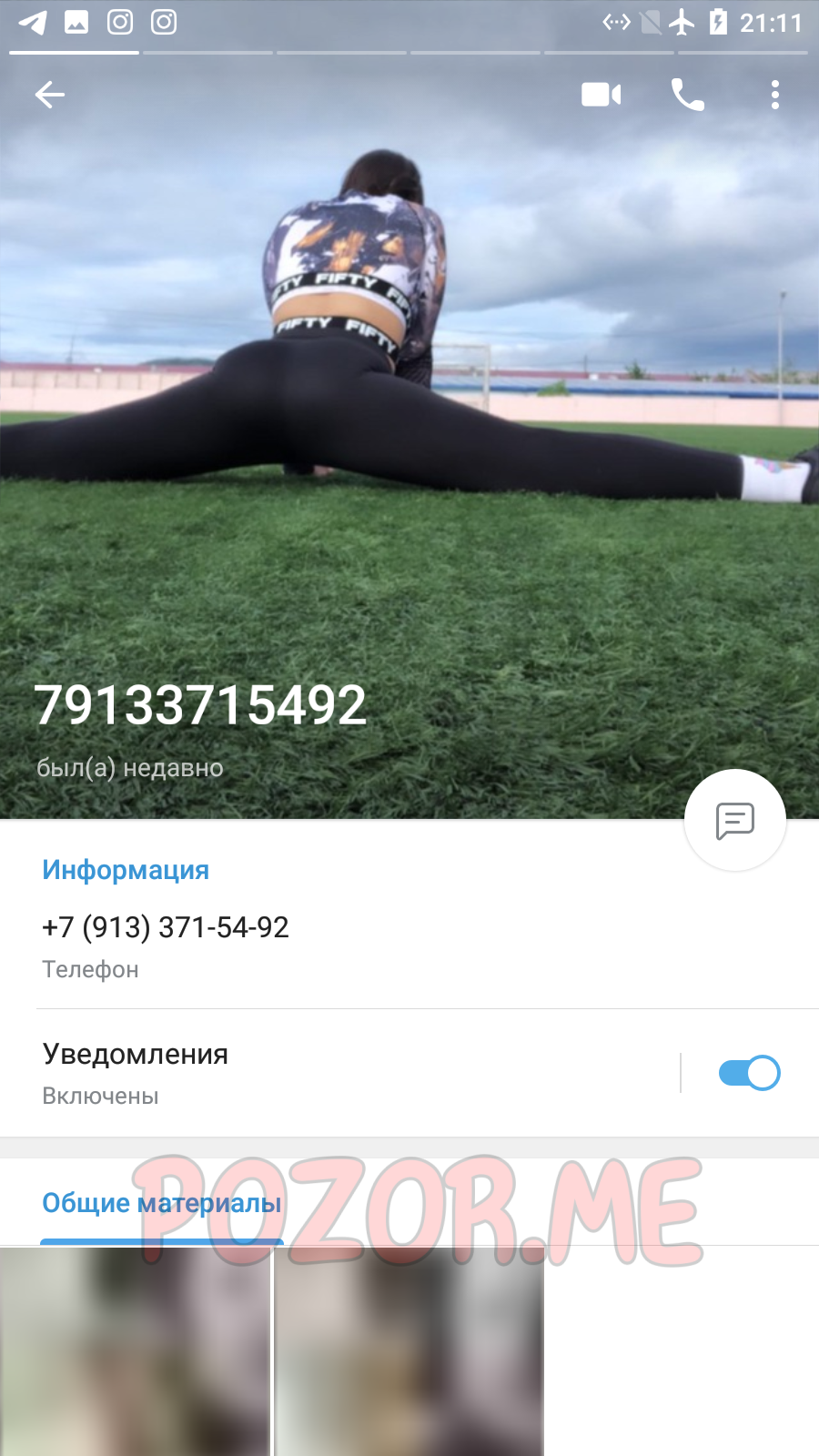The width and height of the screenshot is (819, 1456).
Task: Open the three-dot overflow menu
Action: [x=774, y=95]
